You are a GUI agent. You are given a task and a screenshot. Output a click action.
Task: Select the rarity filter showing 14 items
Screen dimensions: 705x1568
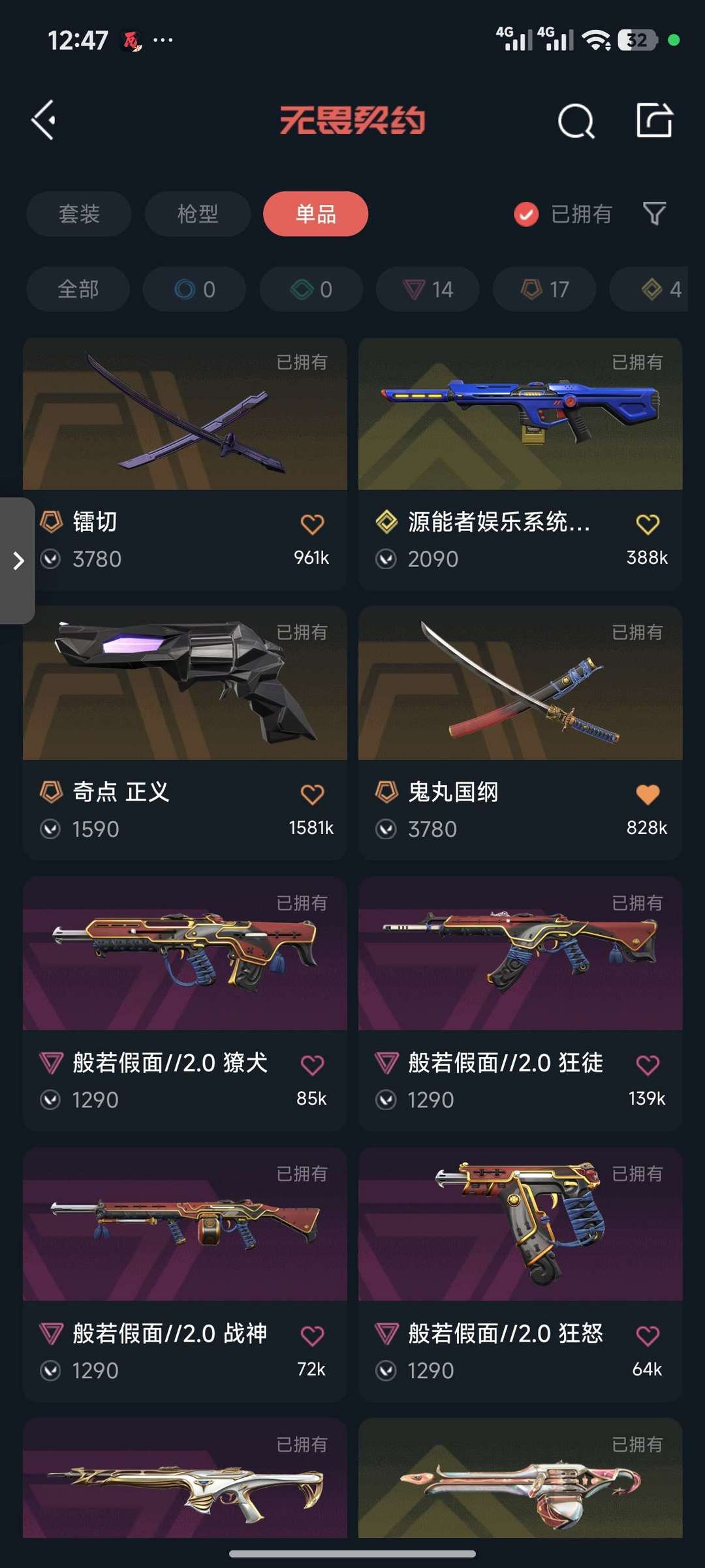(427, 289)
